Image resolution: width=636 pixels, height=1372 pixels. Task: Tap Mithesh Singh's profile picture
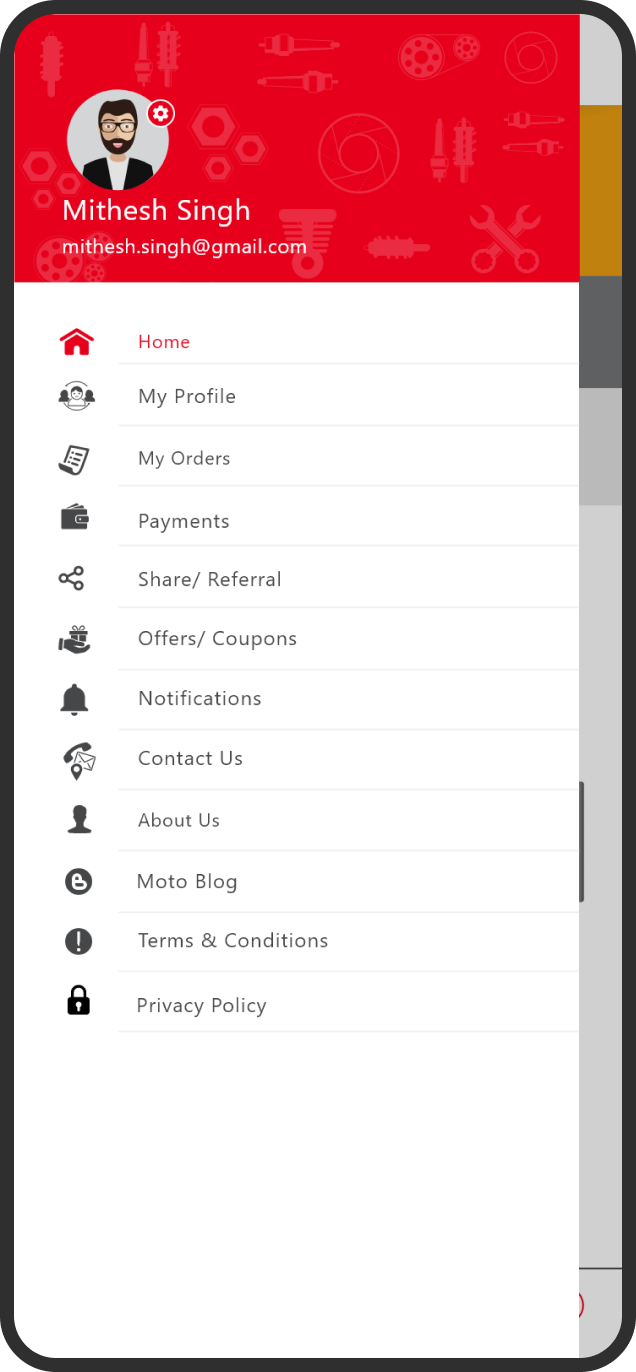pos(118,140)
